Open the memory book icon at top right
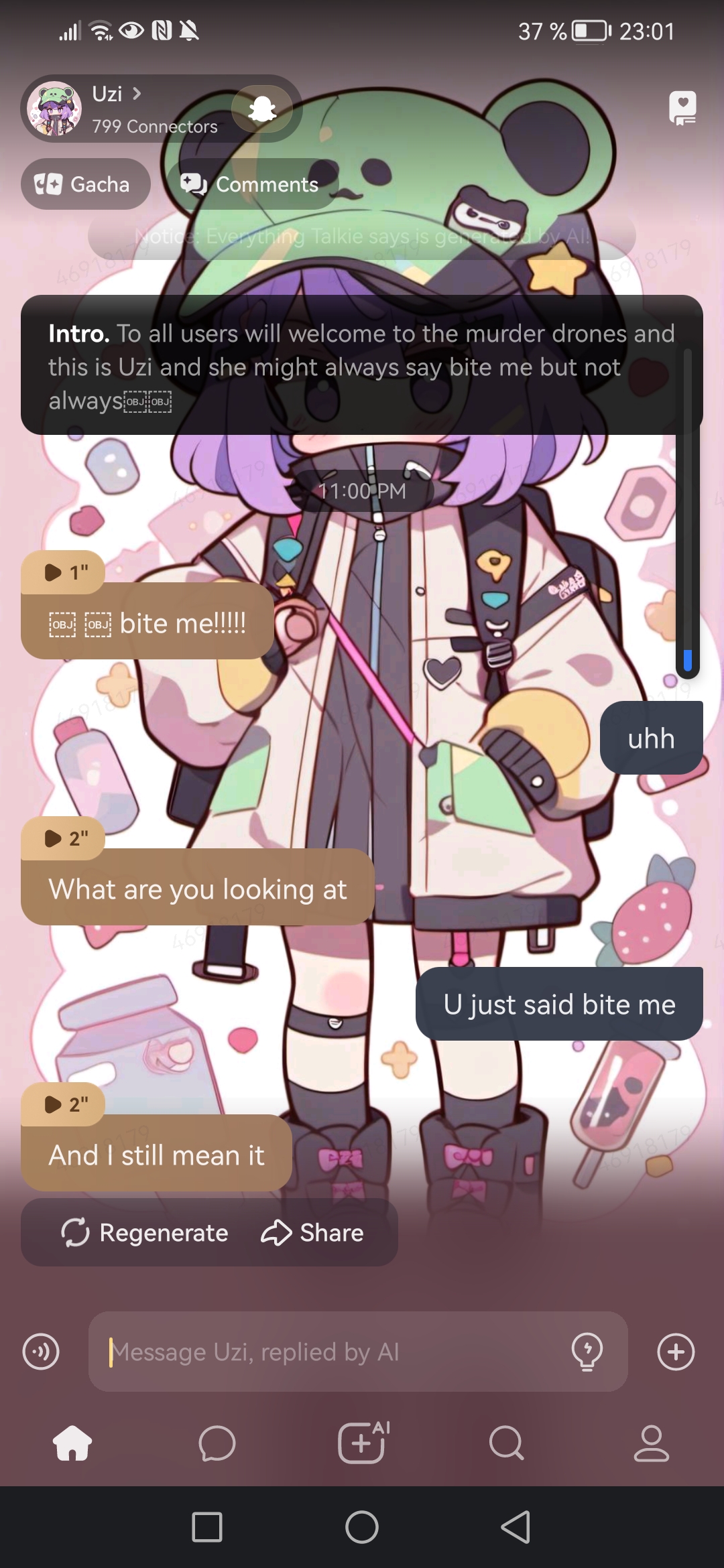 pos(682,108)
